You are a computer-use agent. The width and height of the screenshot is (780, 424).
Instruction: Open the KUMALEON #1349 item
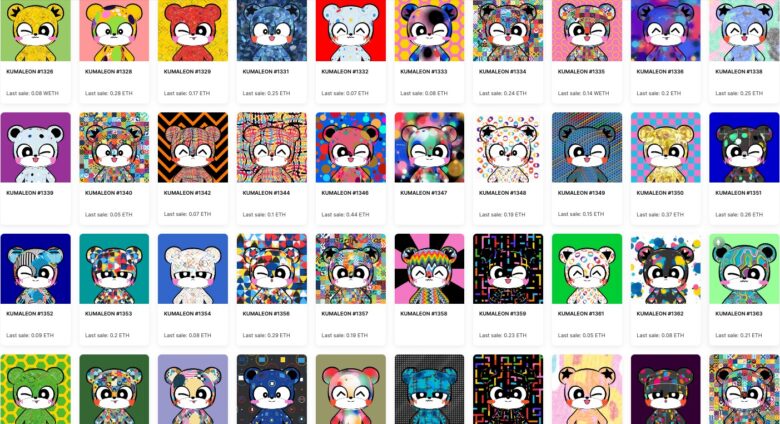pyautogui.click(x=587, y=147)
